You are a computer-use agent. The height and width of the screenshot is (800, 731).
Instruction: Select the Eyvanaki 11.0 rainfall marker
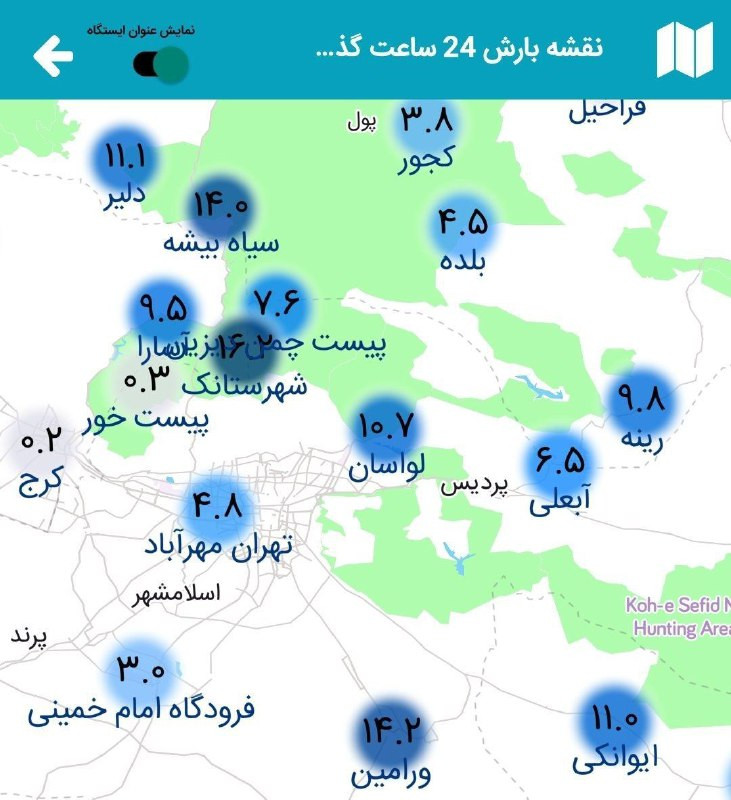tap(615, 718)
